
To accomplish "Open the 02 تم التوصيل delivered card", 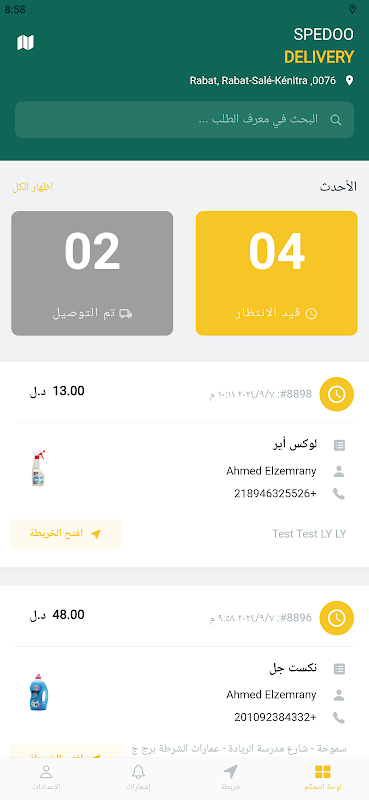I will [x=92, y=273].
